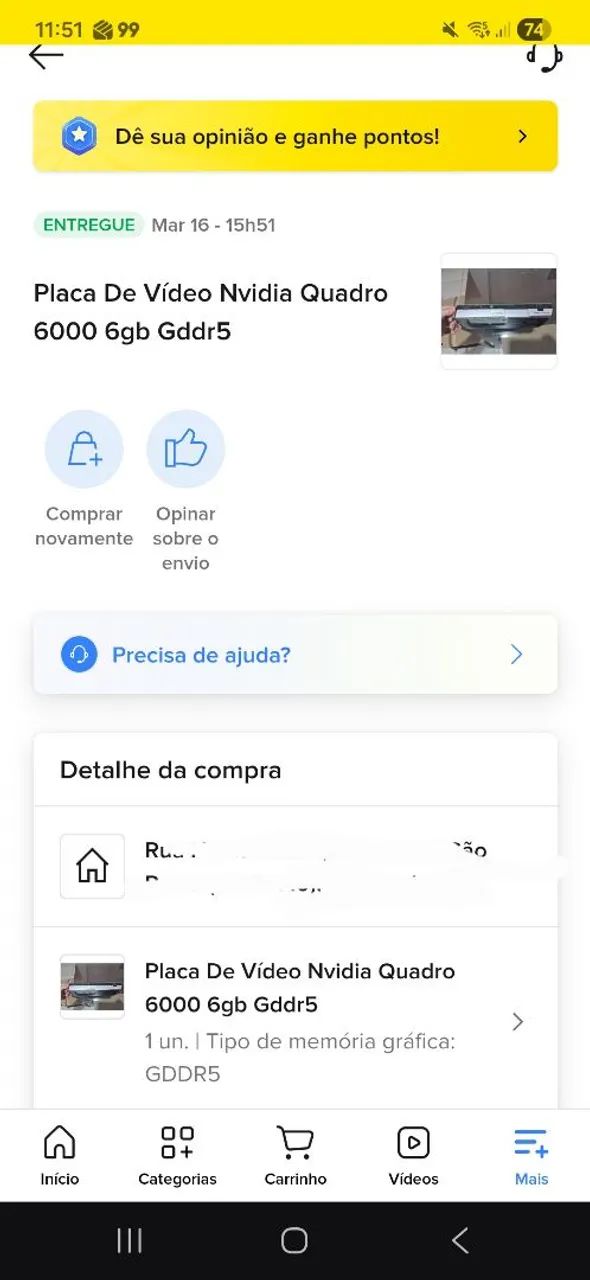Switch to the Vídeos tab
Screen dimensions: 590x1280
(x=413, y=1156)
